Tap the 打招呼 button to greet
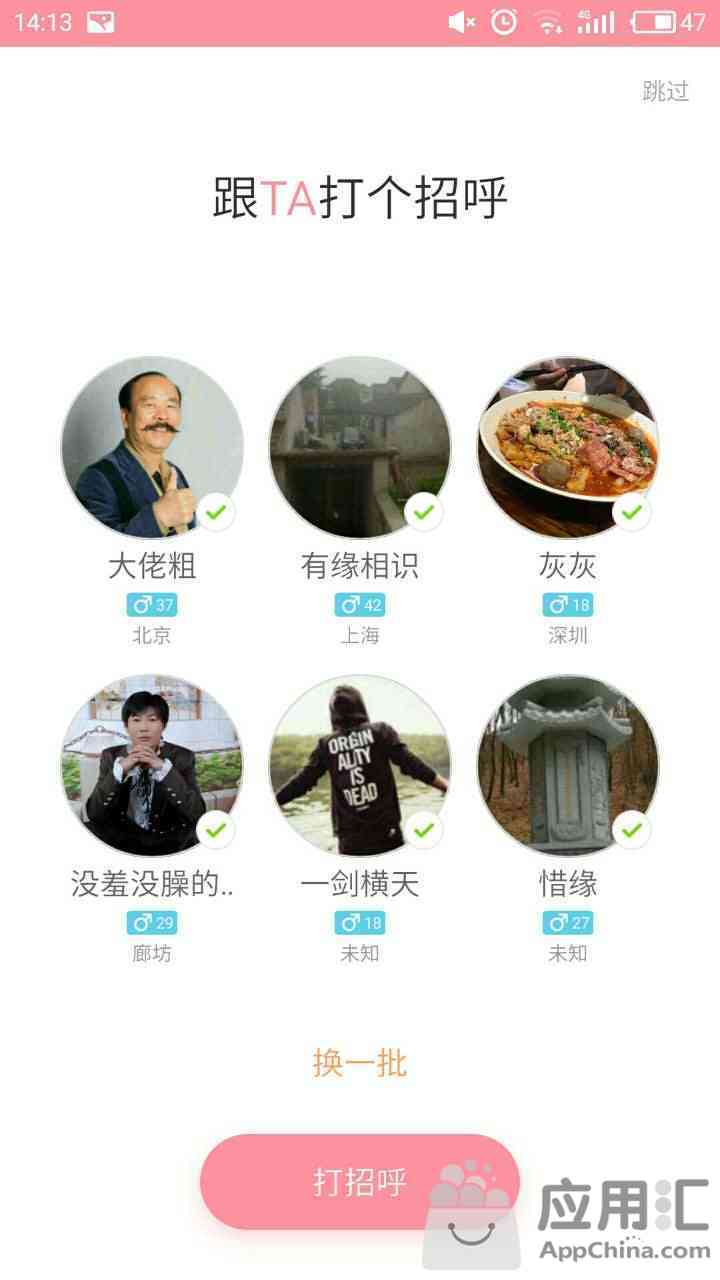The width and height of the screenshot is (720, 1280). [360, 1181]
